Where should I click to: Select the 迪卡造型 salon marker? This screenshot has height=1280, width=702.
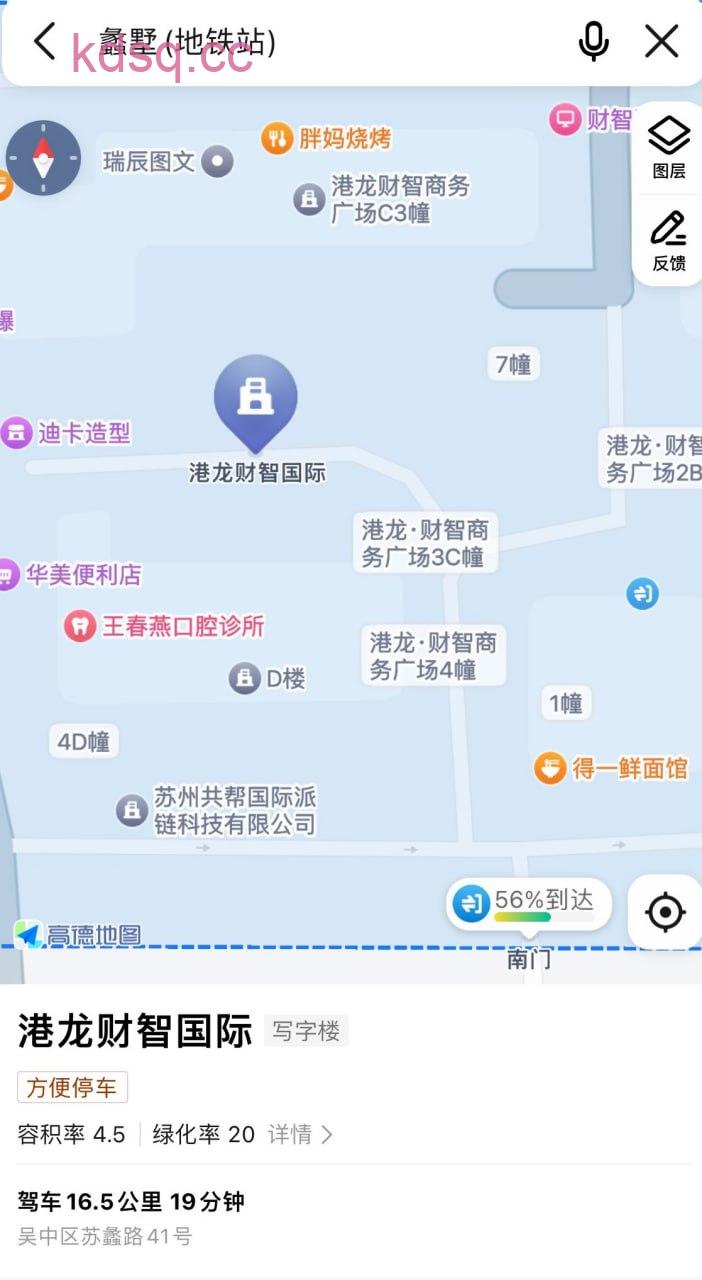(16, 433)
